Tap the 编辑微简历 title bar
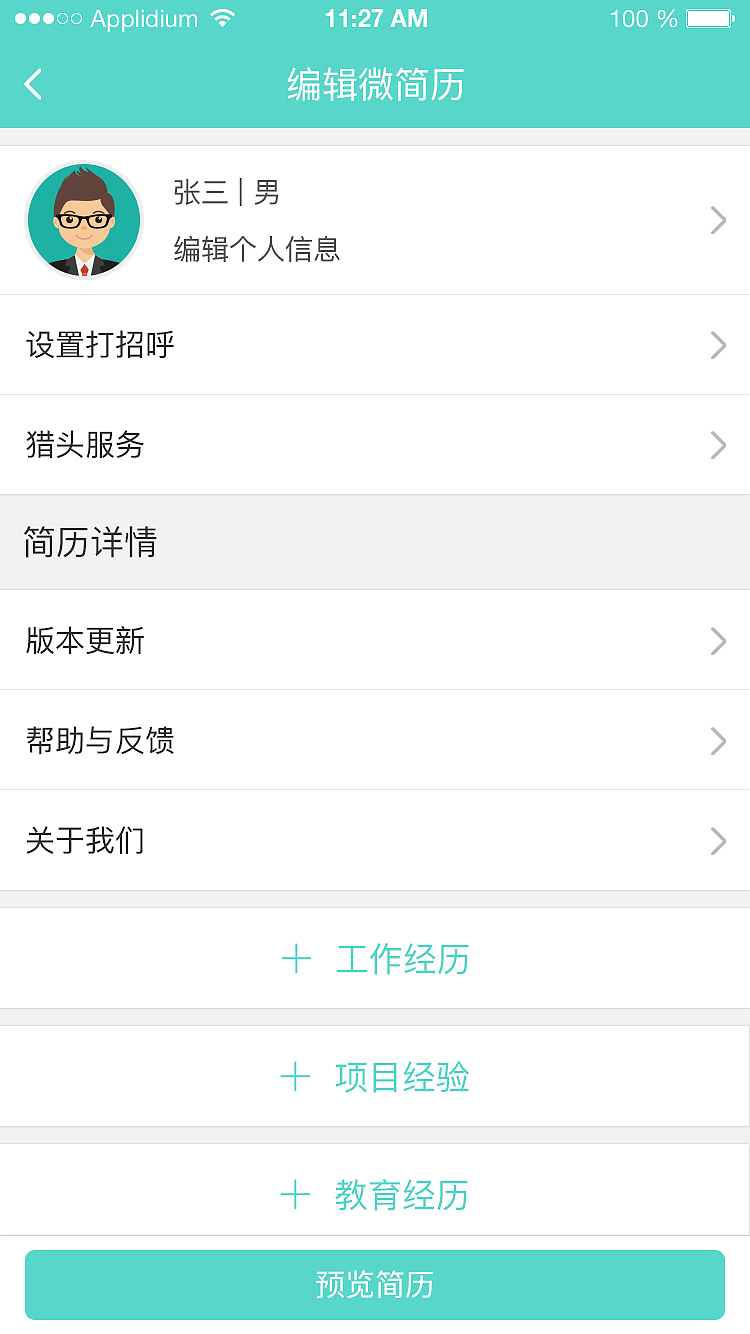Screen dimensions: 750x1334 [375, 84]
